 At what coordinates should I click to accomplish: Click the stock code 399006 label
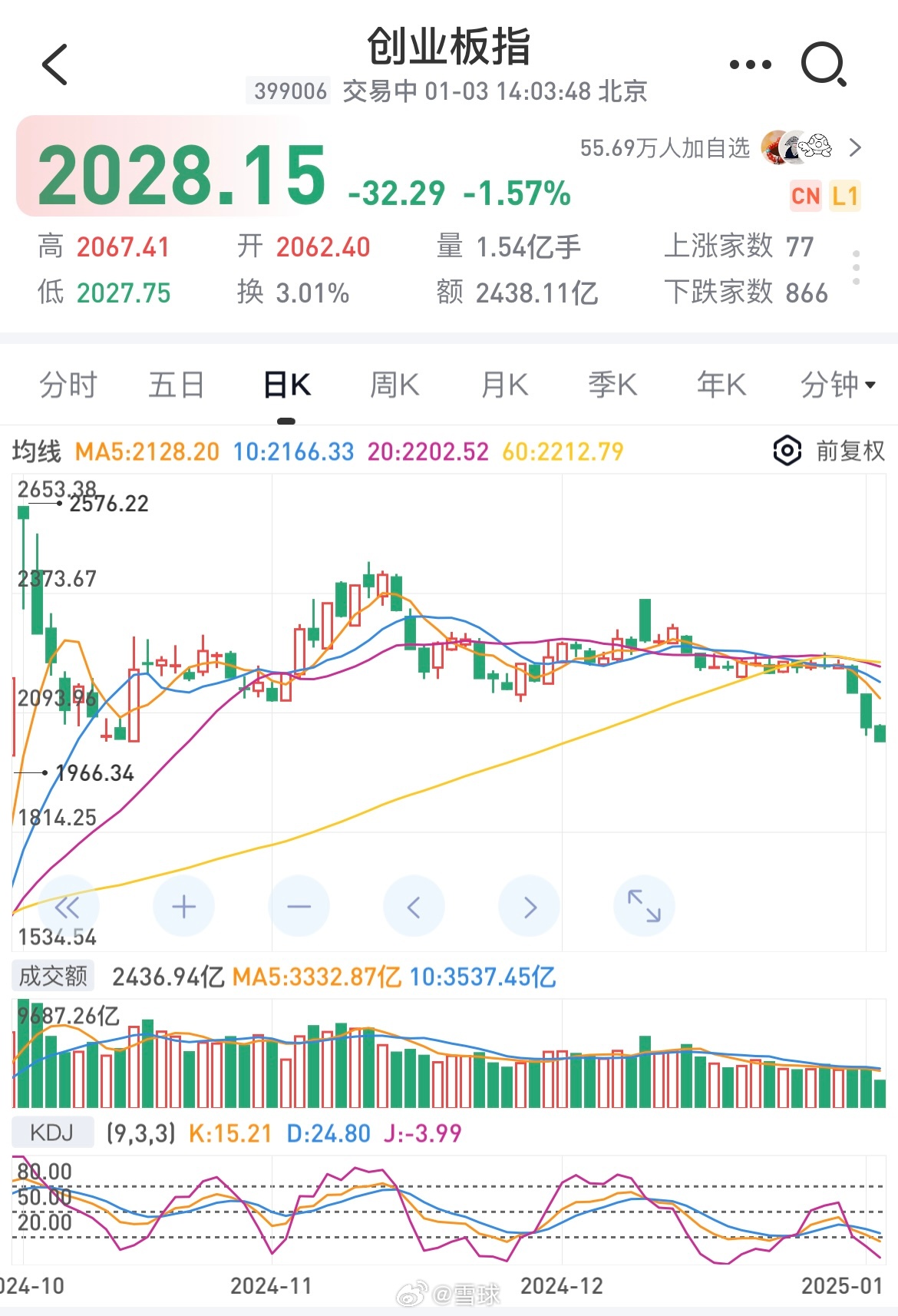pyautogui.click(x=289, y=90)
